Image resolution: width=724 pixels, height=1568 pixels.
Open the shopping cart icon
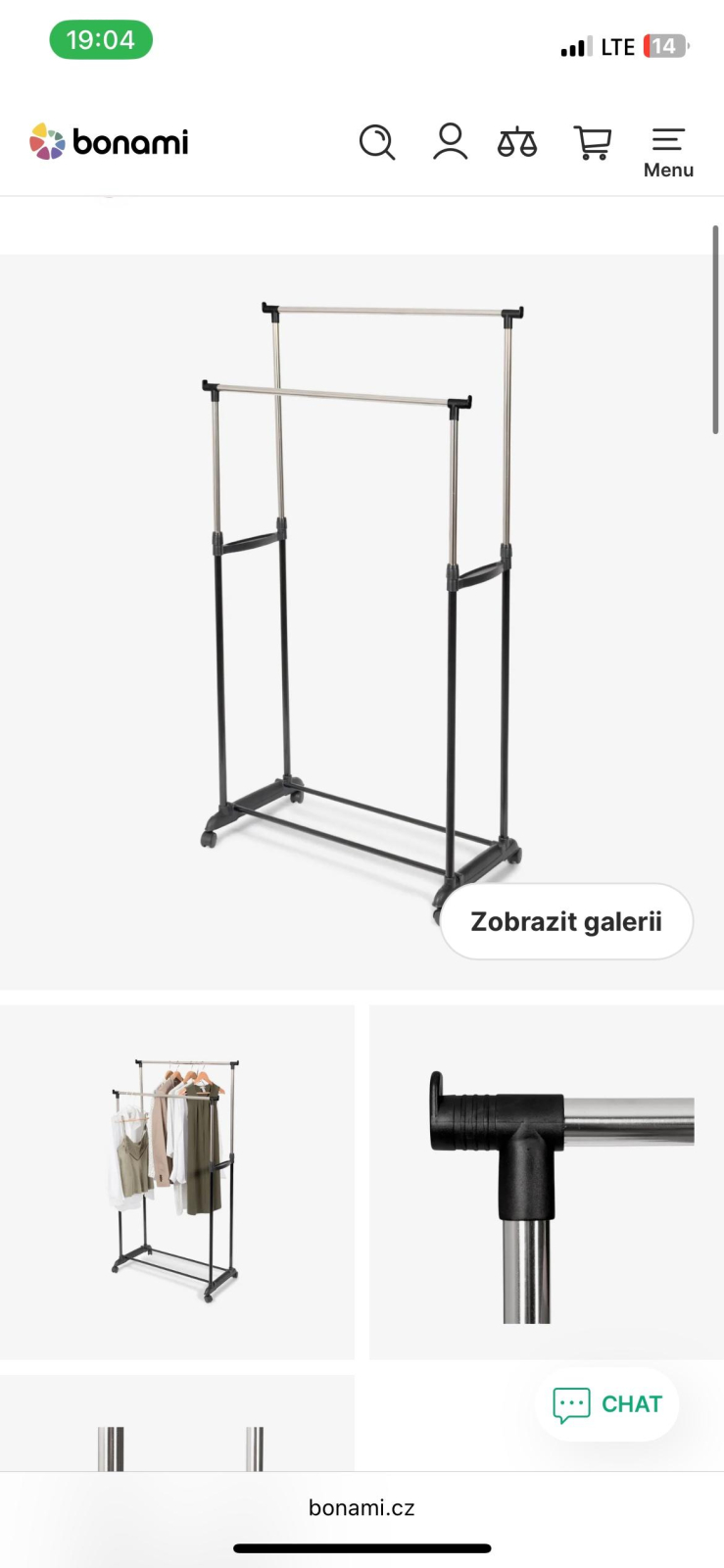click(x=592, y=143)
